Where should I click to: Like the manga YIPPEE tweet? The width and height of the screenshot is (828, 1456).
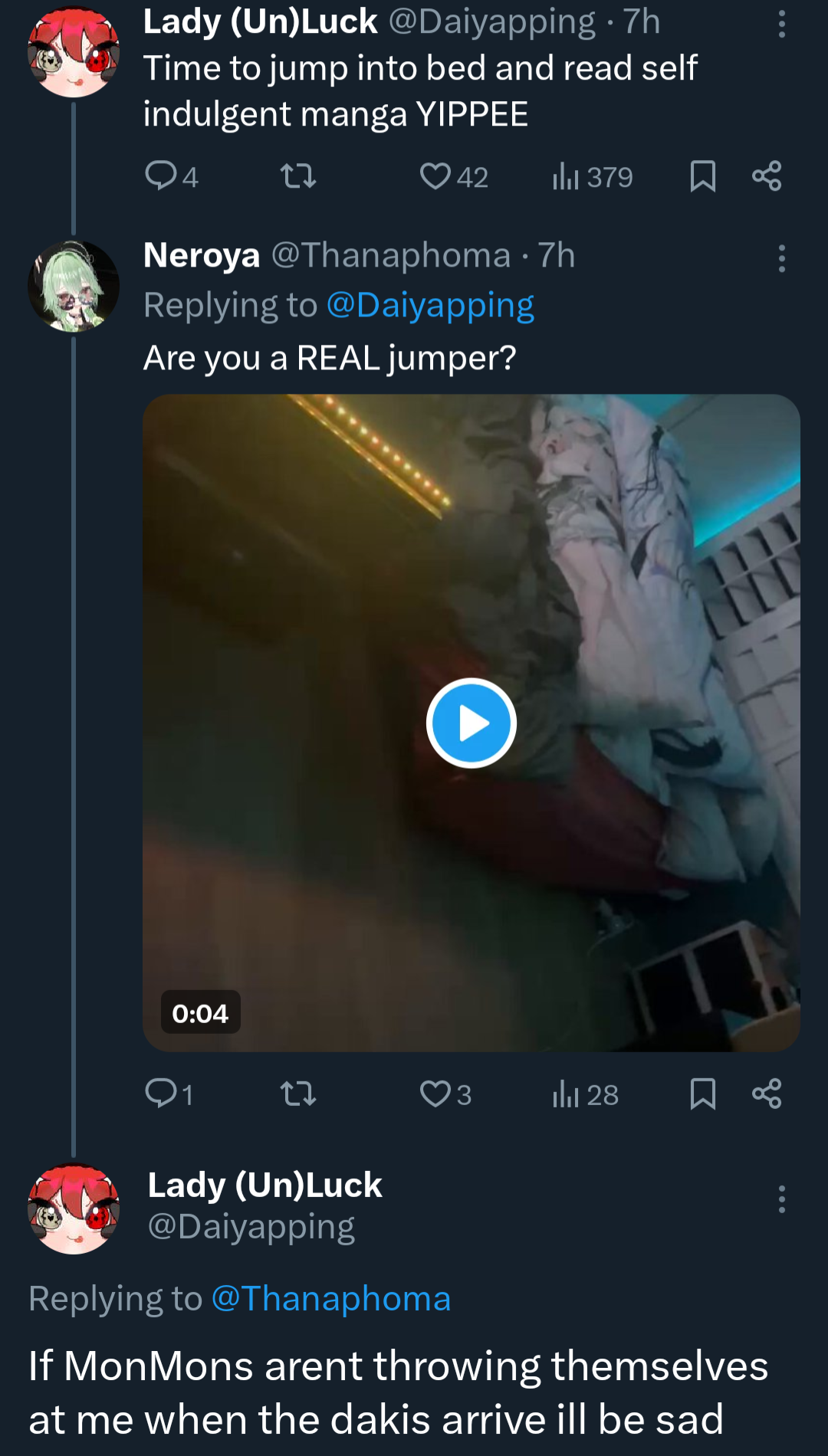click(x=435, y=176)
